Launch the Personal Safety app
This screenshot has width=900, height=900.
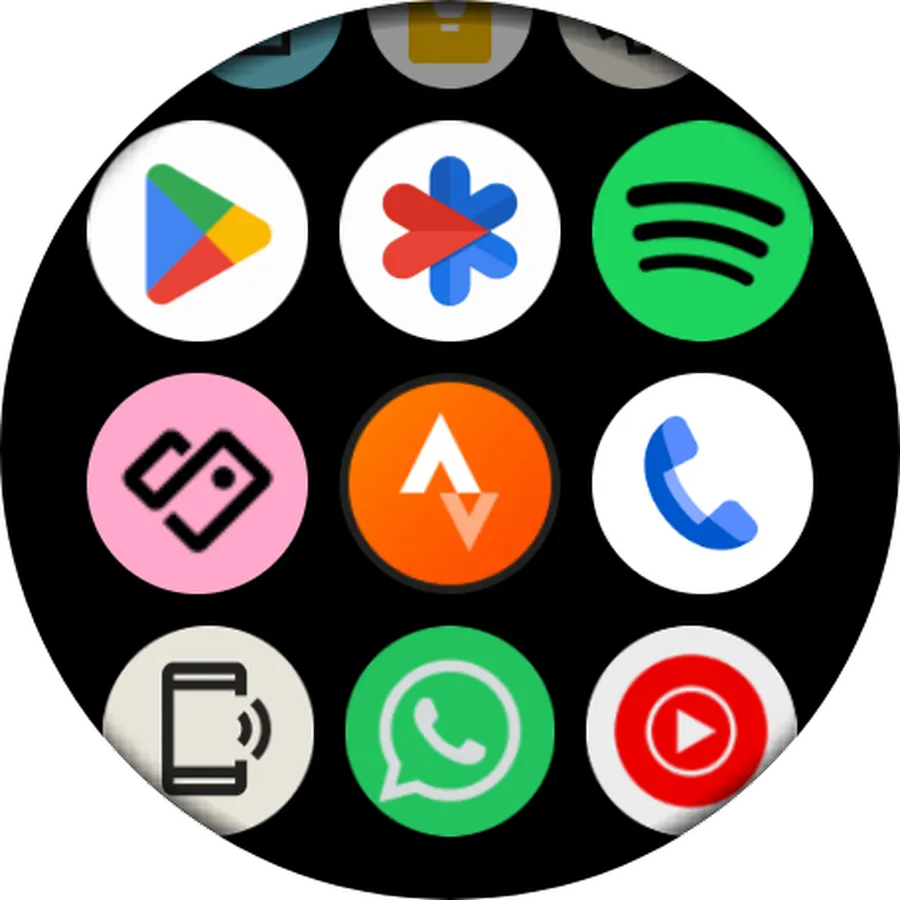(x=449, y=231)
